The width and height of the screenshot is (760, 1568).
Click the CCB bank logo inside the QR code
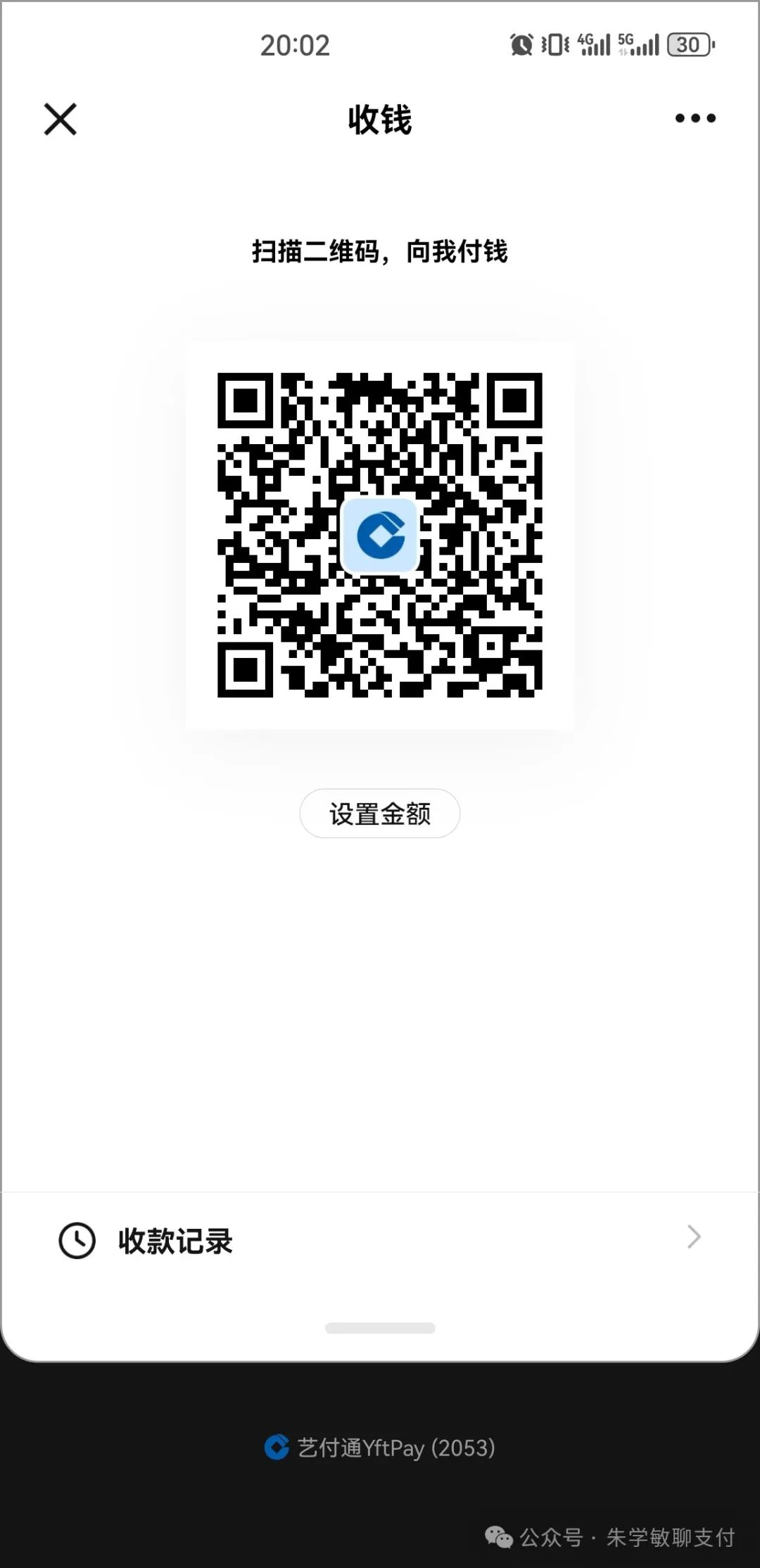tap(380, 535)
